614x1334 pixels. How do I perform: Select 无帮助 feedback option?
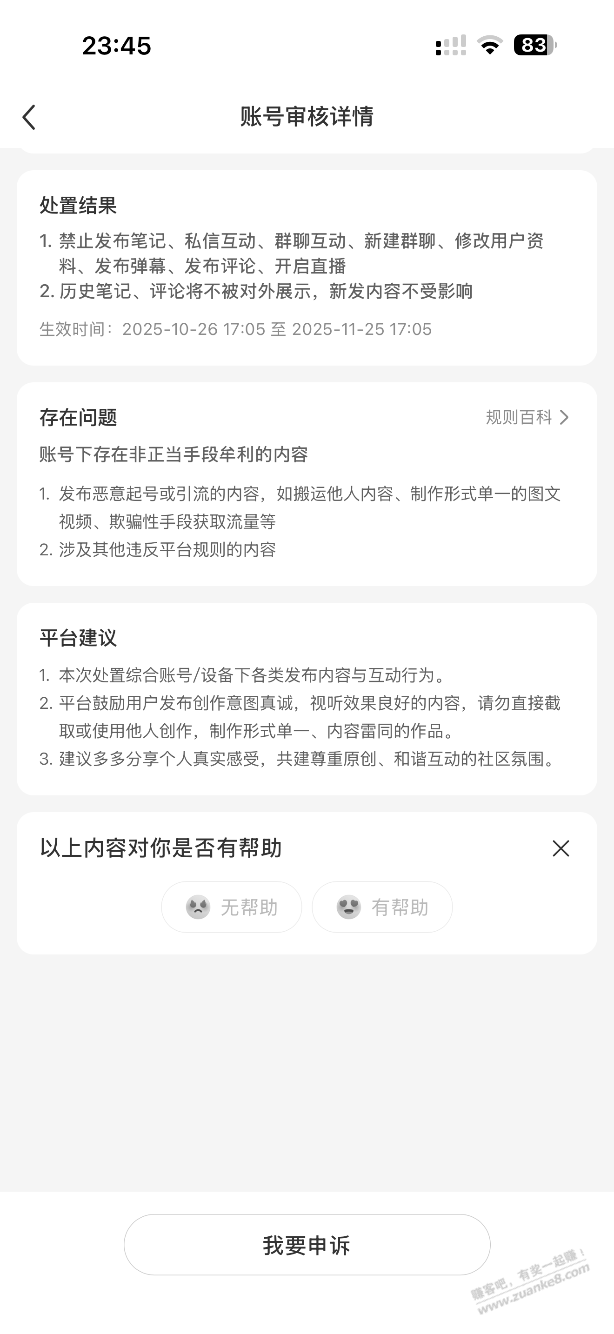(x=231, y=907)
